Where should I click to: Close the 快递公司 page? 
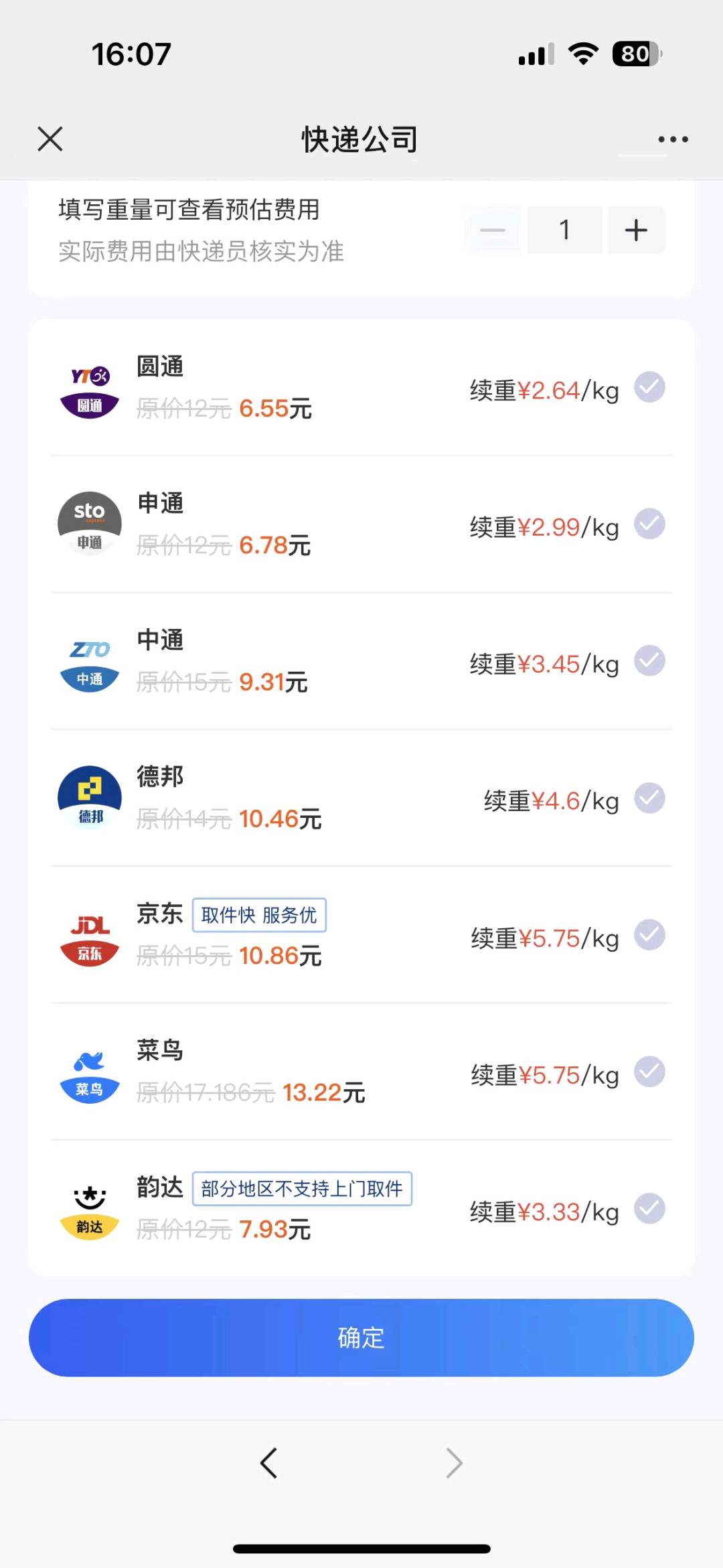coord(50,139)
